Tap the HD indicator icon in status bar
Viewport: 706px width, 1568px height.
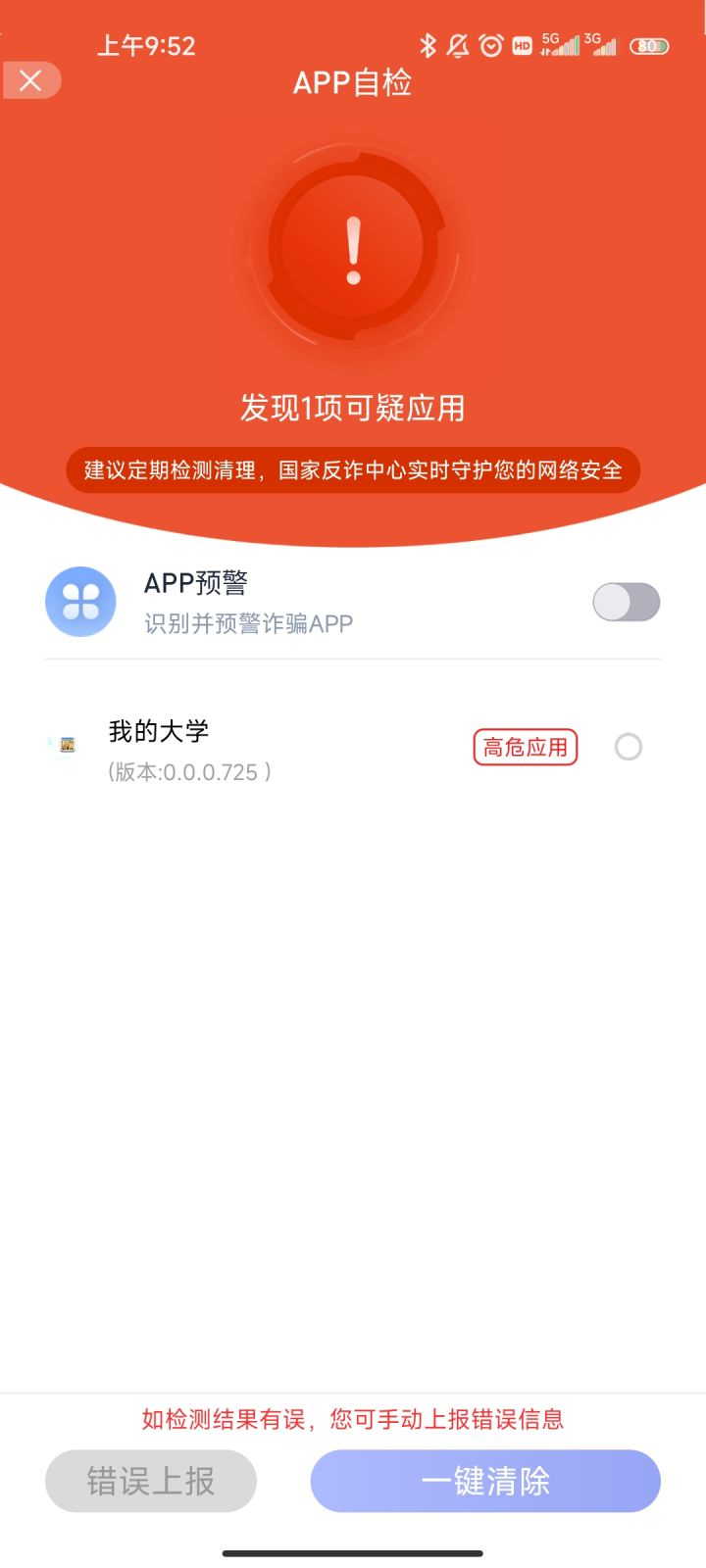(x=520, y=45)
